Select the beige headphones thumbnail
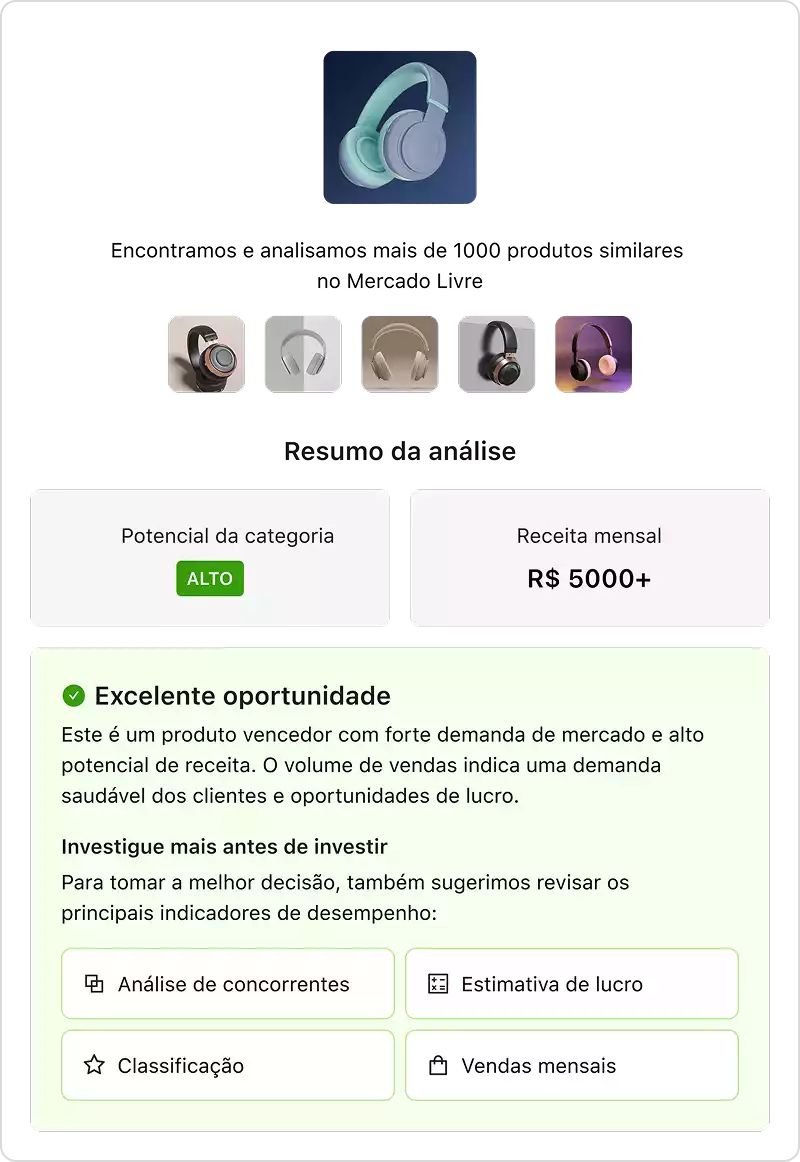This screenshot has height=1162, width=800. [x=400, y=355]
